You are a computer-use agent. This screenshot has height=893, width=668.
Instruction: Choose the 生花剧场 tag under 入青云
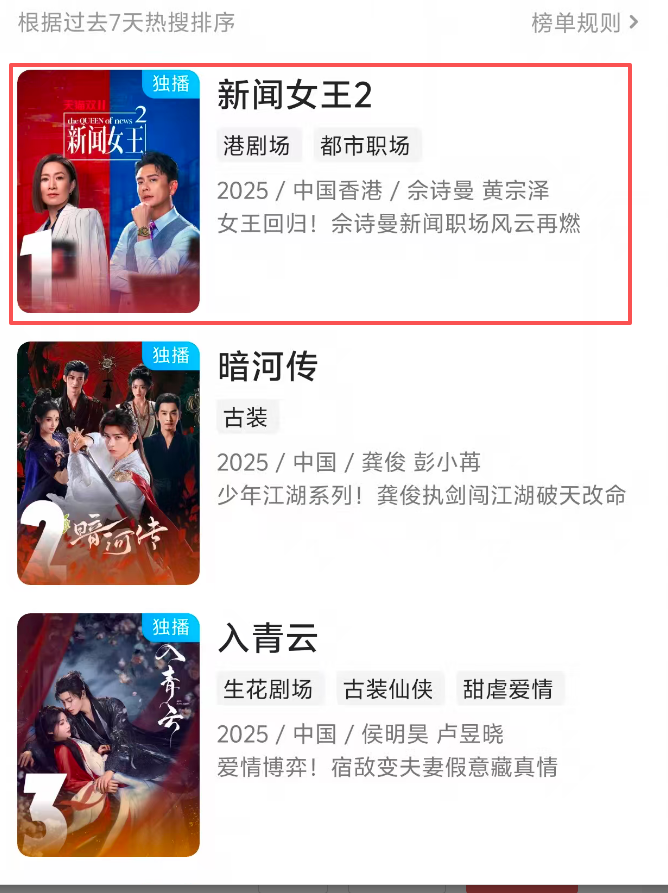click(268, 689)
